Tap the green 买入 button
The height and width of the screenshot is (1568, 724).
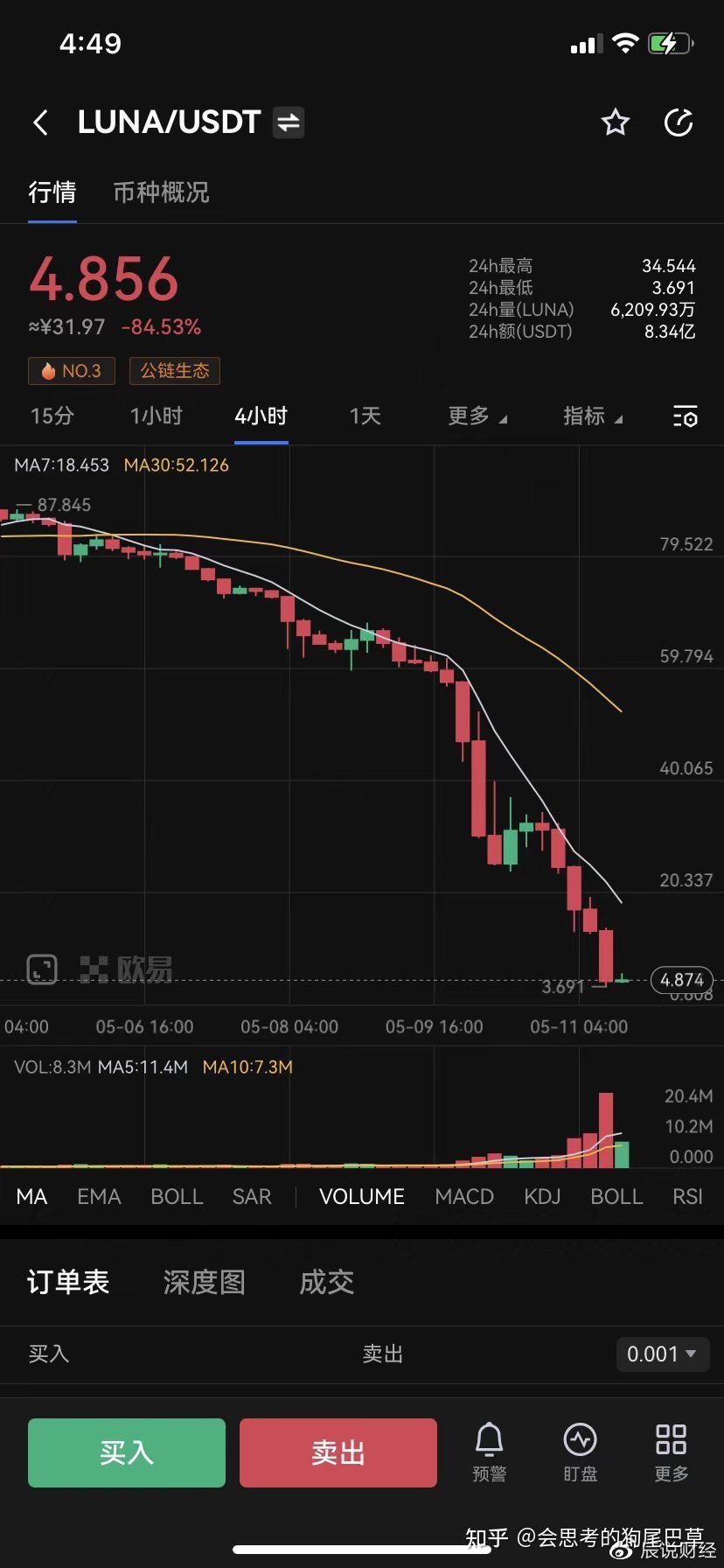127,1452
